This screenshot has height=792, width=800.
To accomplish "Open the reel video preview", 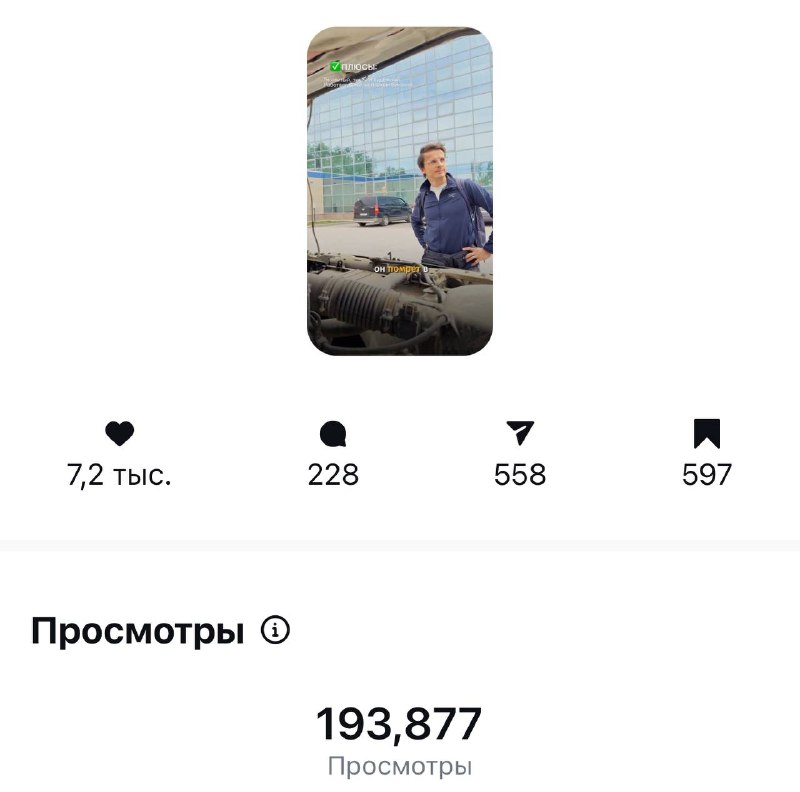I will tap(399, 191).
